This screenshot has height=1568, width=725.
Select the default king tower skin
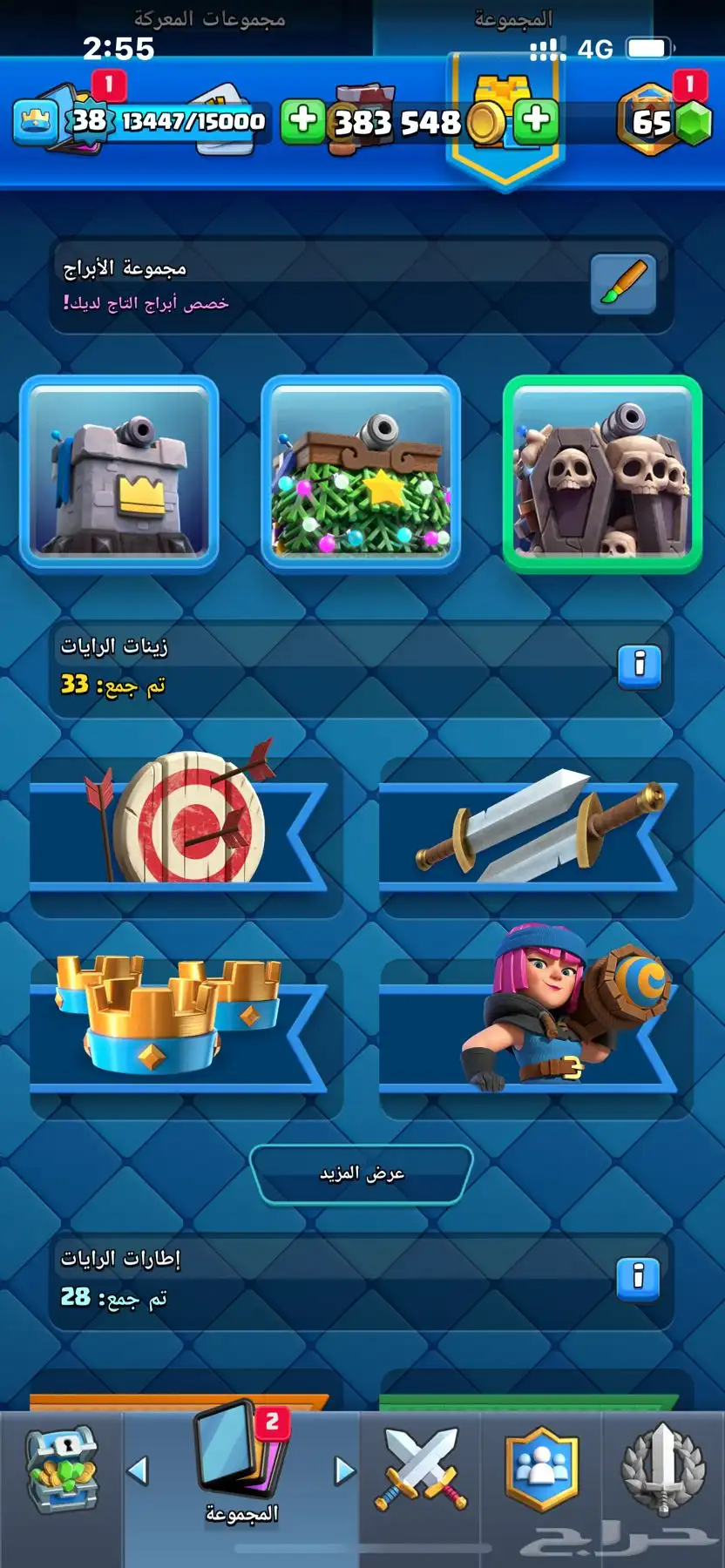click(x=119, y=472)
